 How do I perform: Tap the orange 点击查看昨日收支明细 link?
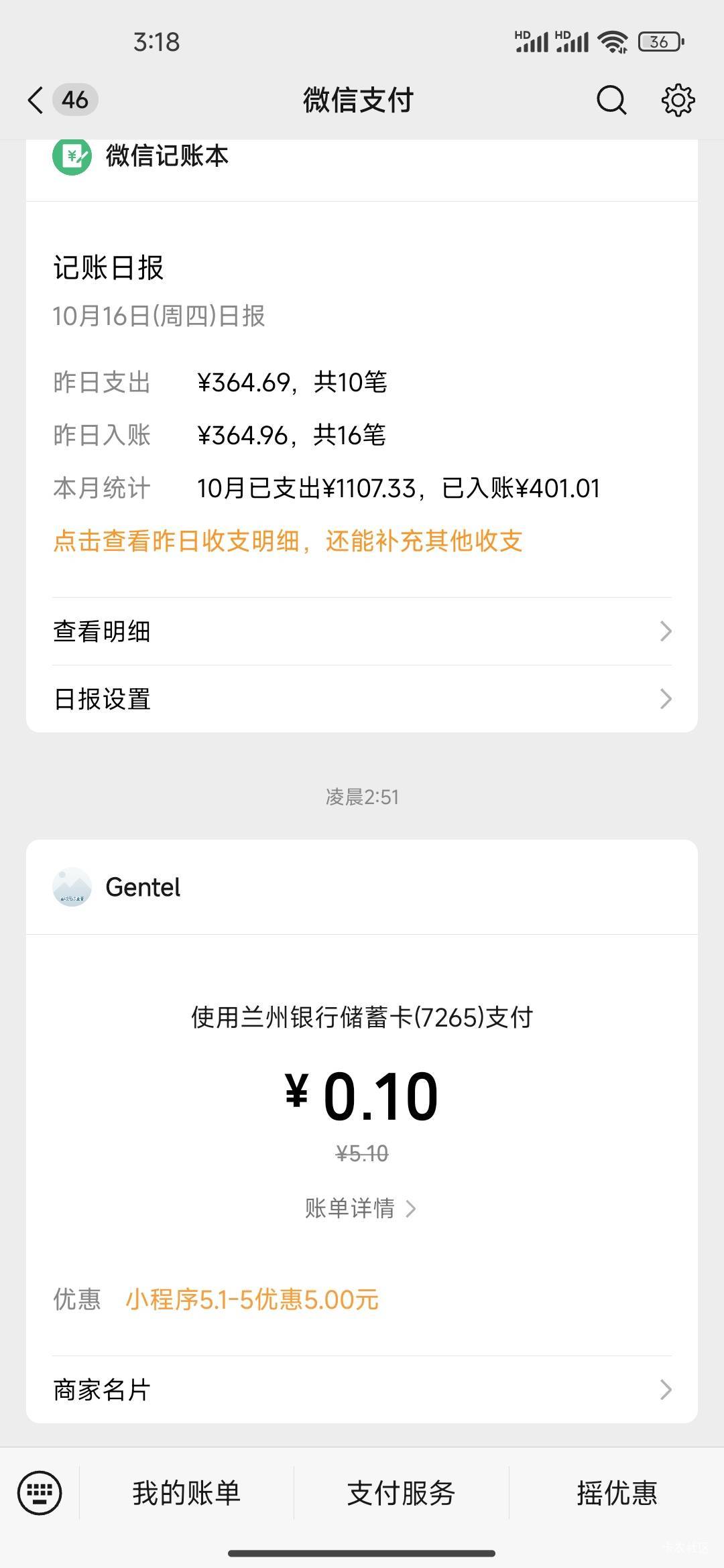[288, 541]
